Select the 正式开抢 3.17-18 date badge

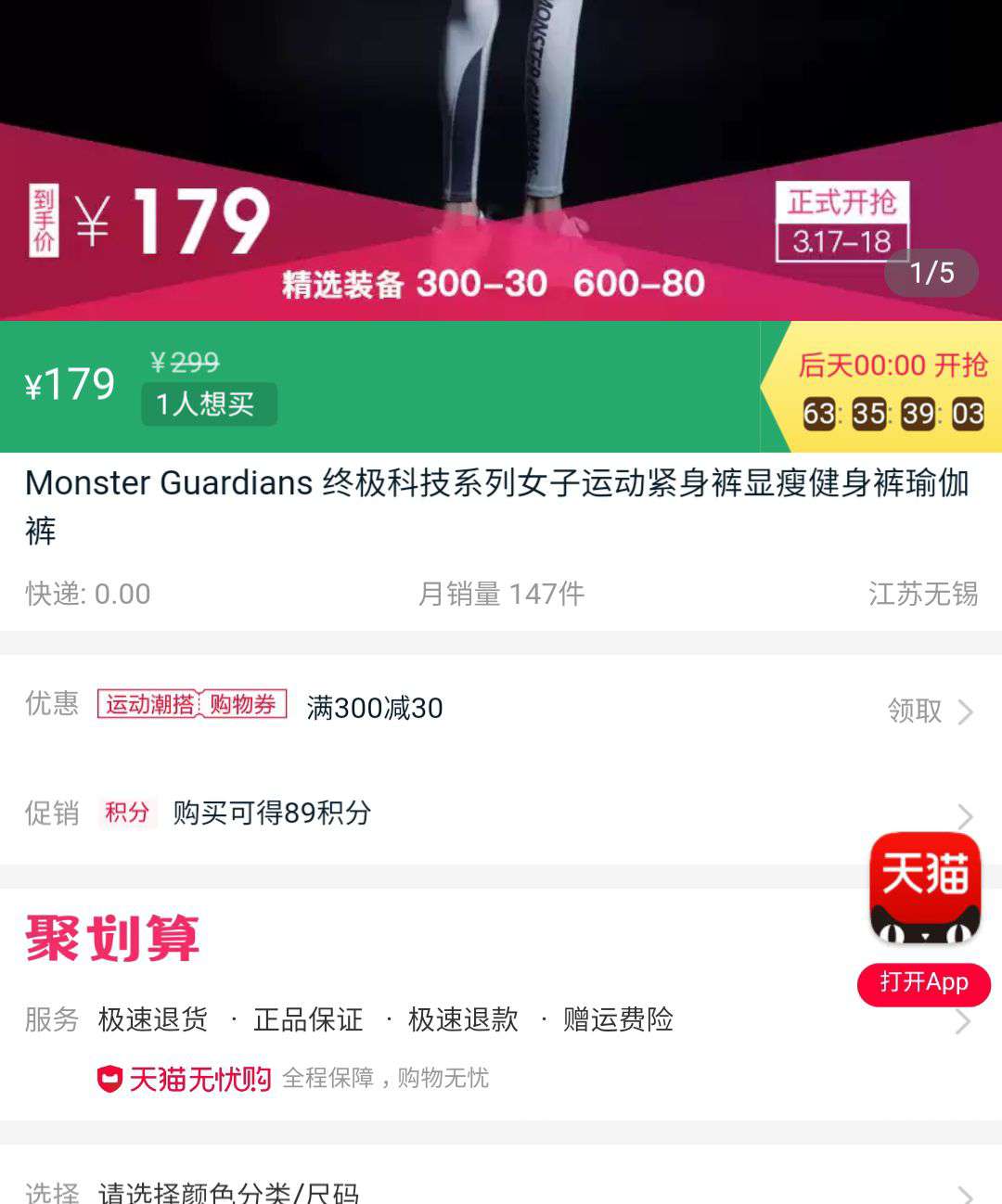coord(842,221)
